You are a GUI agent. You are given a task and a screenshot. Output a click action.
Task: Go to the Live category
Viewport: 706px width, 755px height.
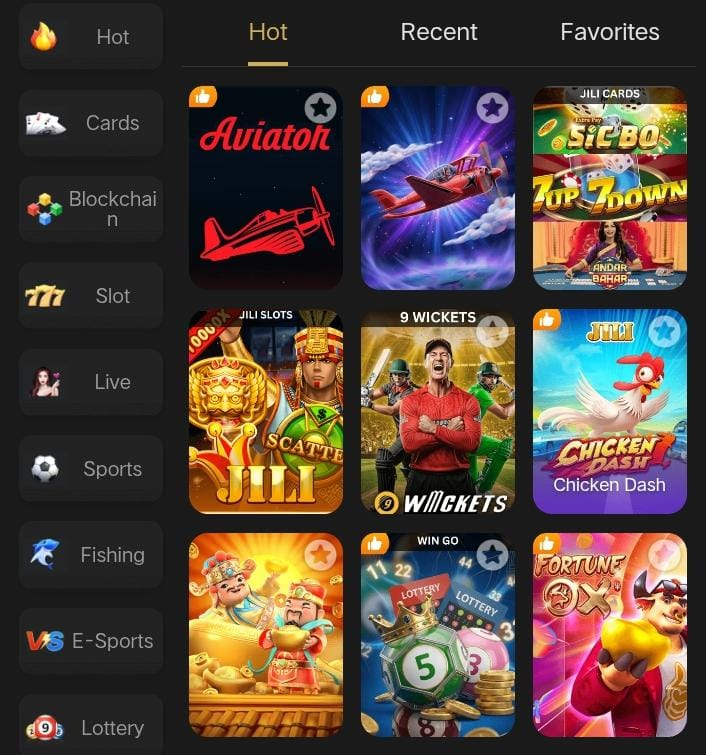[x=91, y=382]
